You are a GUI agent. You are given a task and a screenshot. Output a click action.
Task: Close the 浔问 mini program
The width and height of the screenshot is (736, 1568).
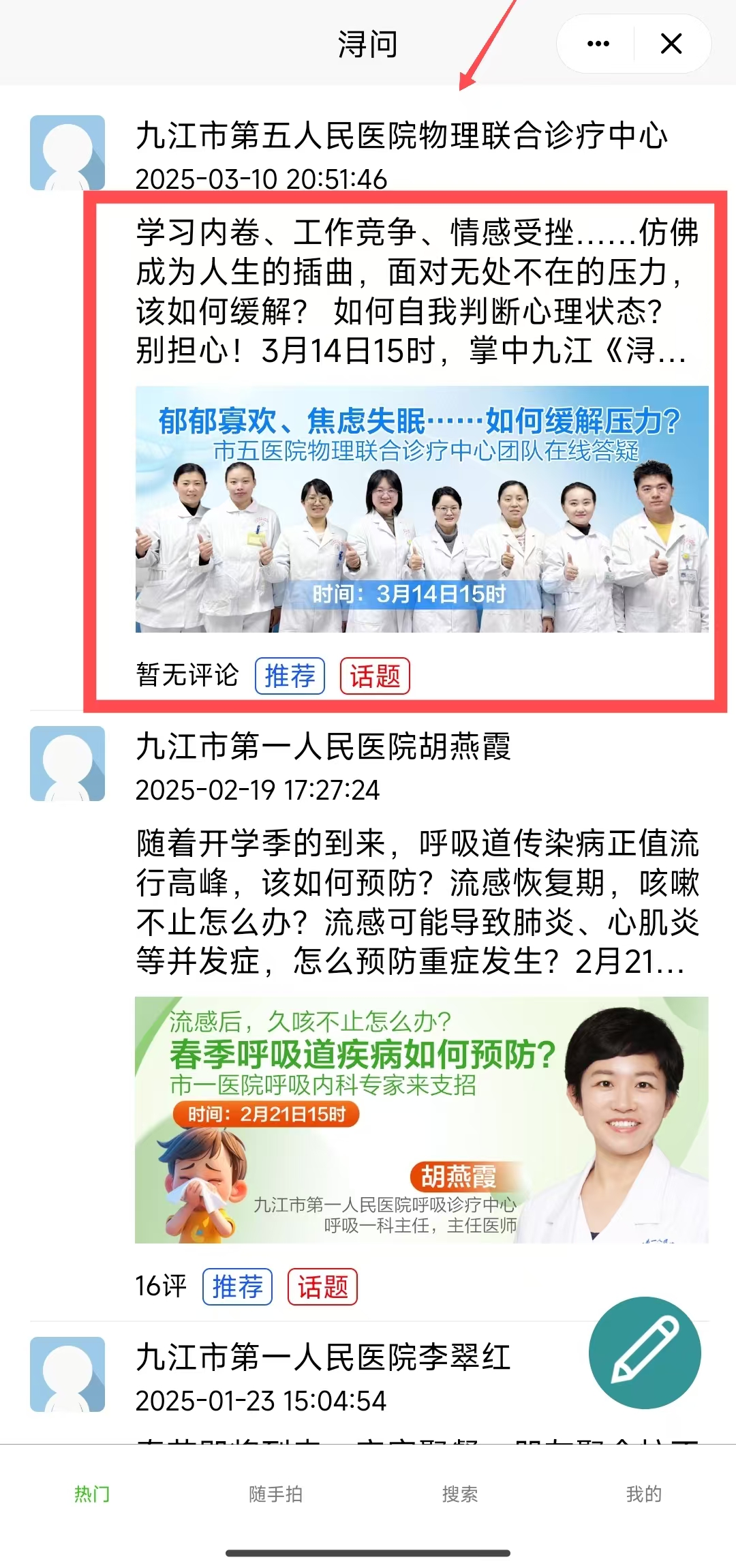pos(671,44)
